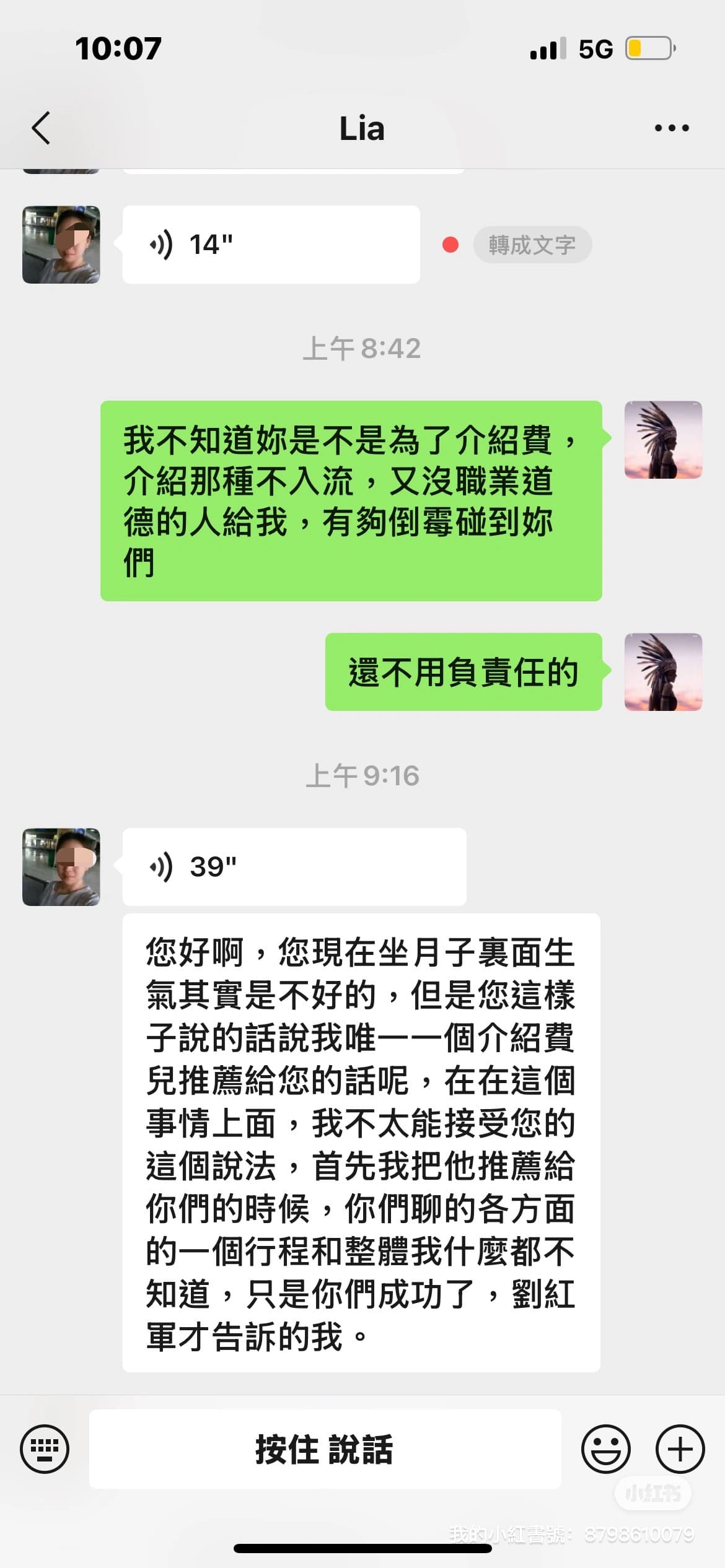Play the 39-second voice message

click(x=294, y=866)
